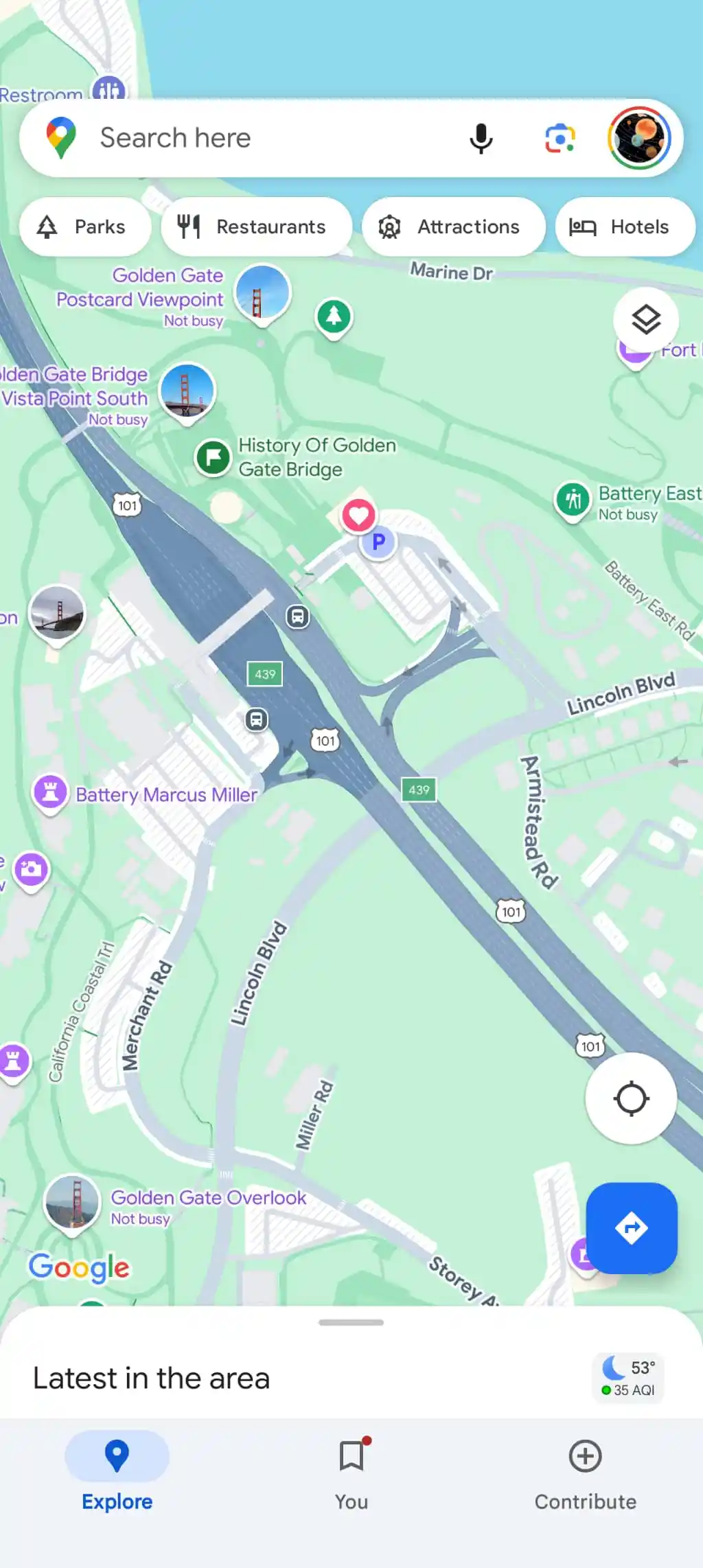Recenter map on your location
703x1568 pixels.
(x=630, y=1098)
